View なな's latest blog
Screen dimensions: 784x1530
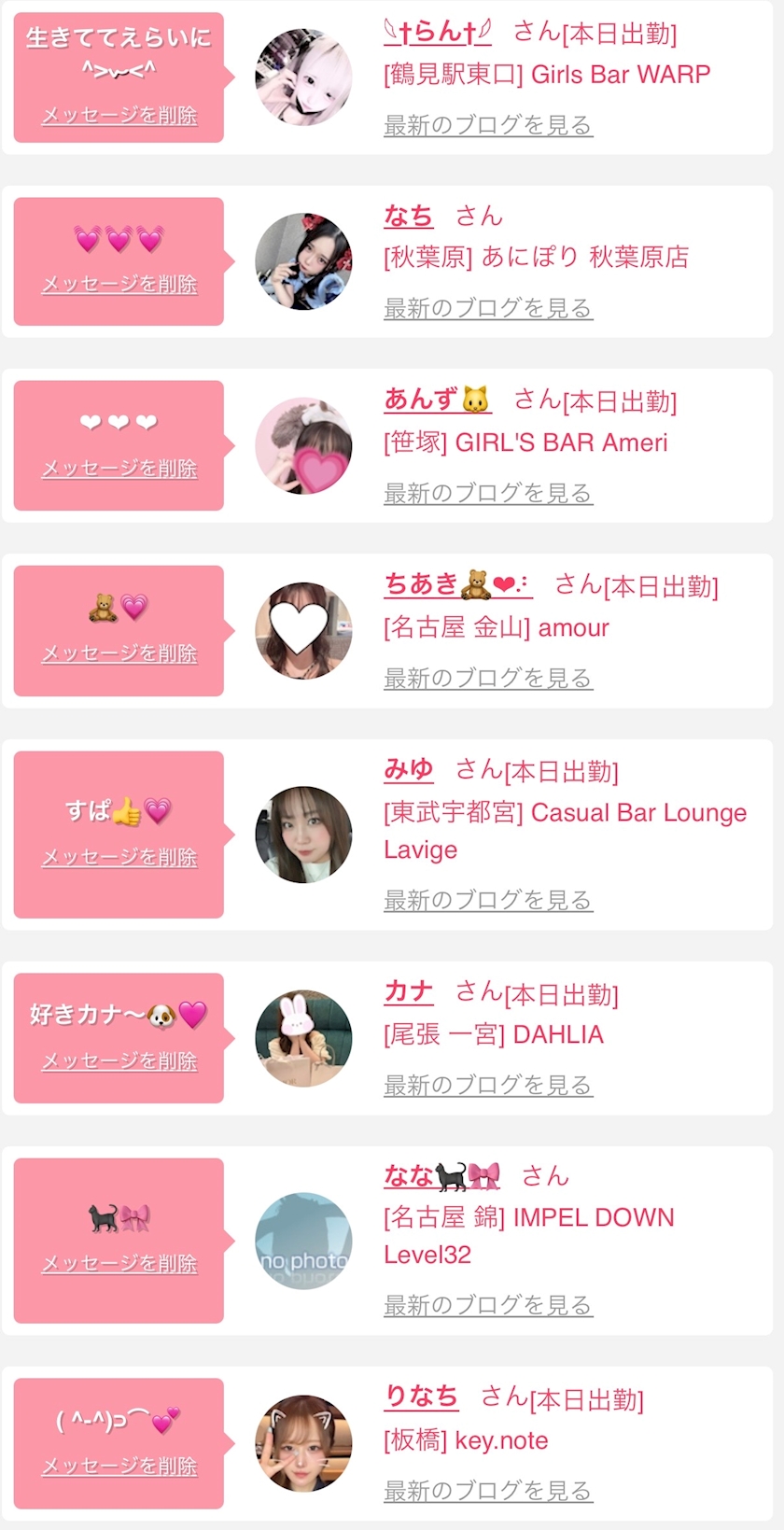point(488,1305)
